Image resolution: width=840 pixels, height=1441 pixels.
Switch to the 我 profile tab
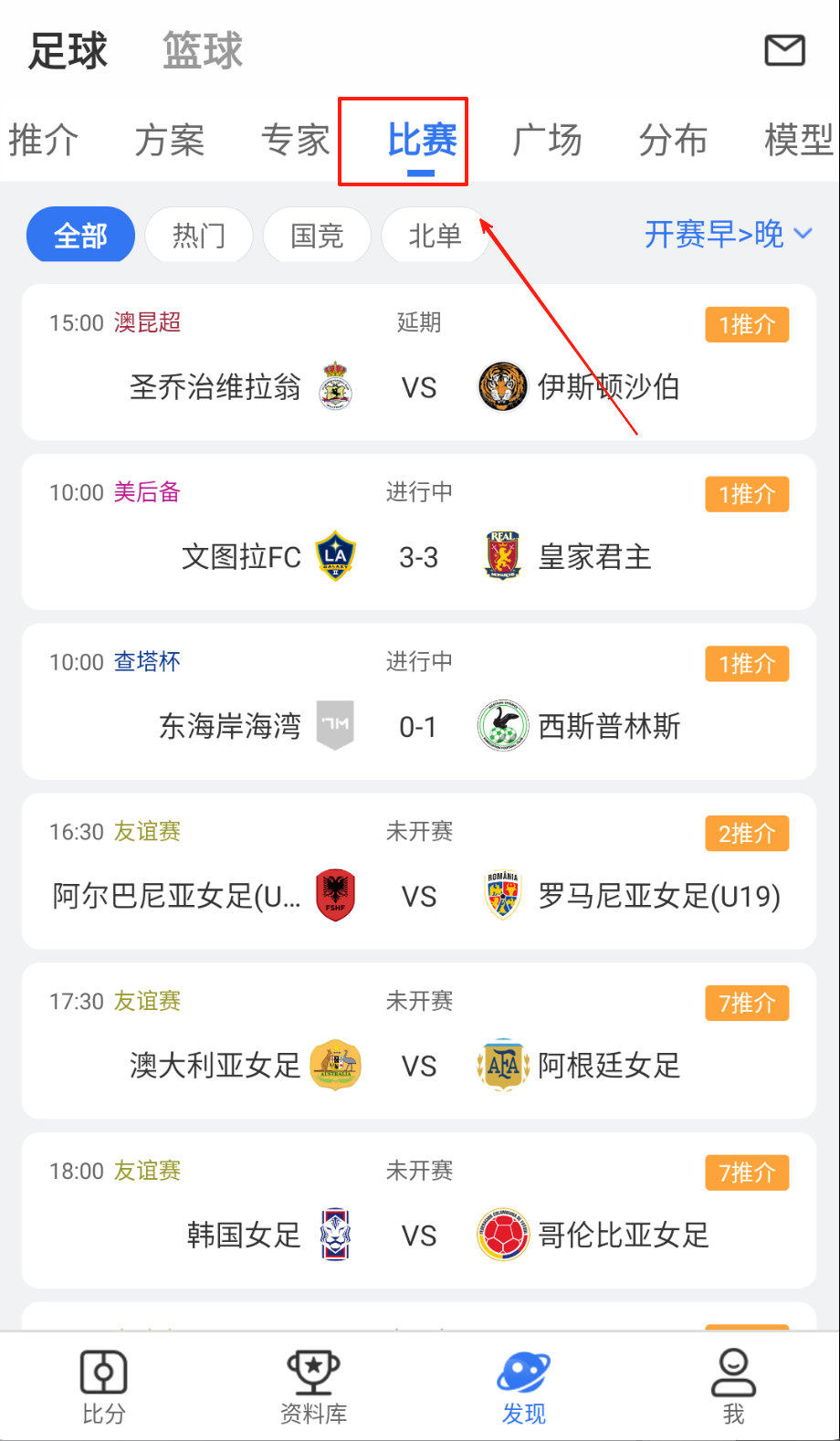click(733, 1386)
